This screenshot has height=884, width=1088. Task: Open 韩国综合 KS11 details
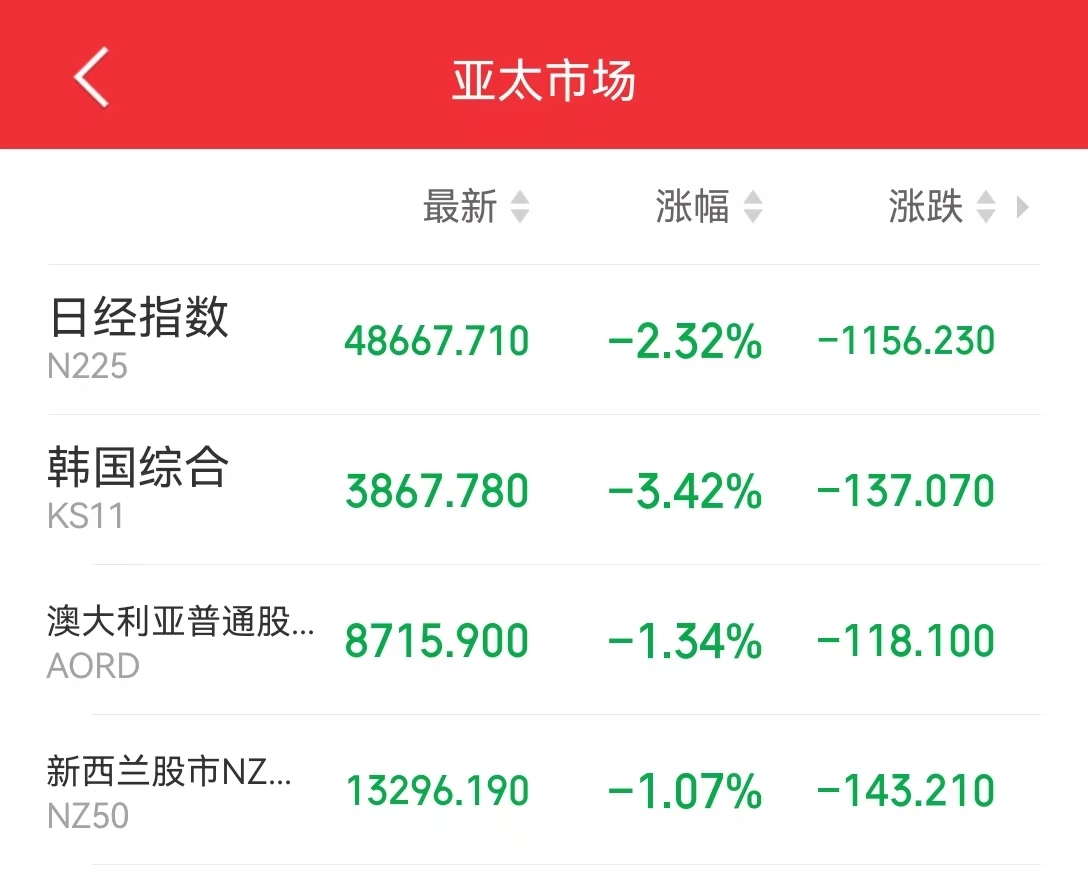140,489
